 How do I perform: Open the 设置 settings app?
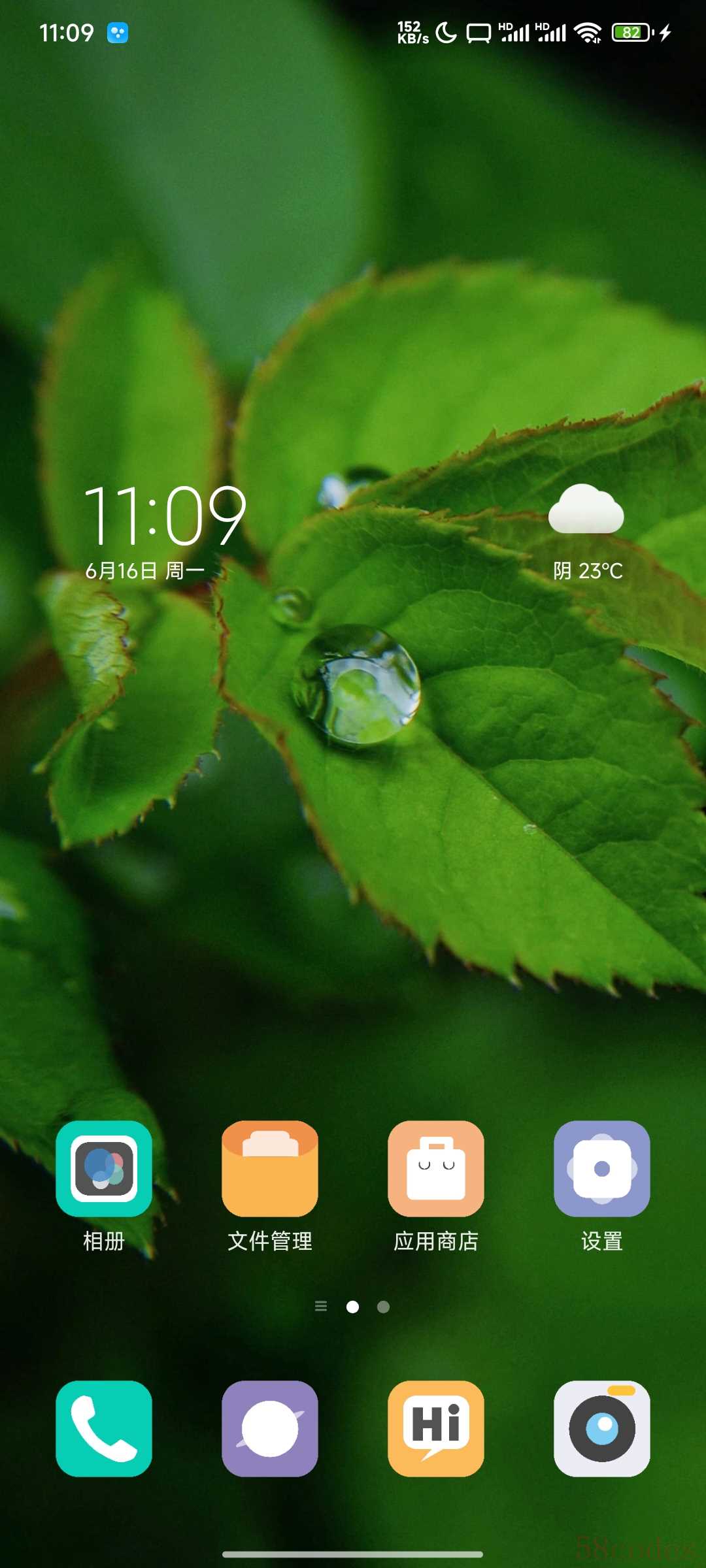pos(602,1169)
